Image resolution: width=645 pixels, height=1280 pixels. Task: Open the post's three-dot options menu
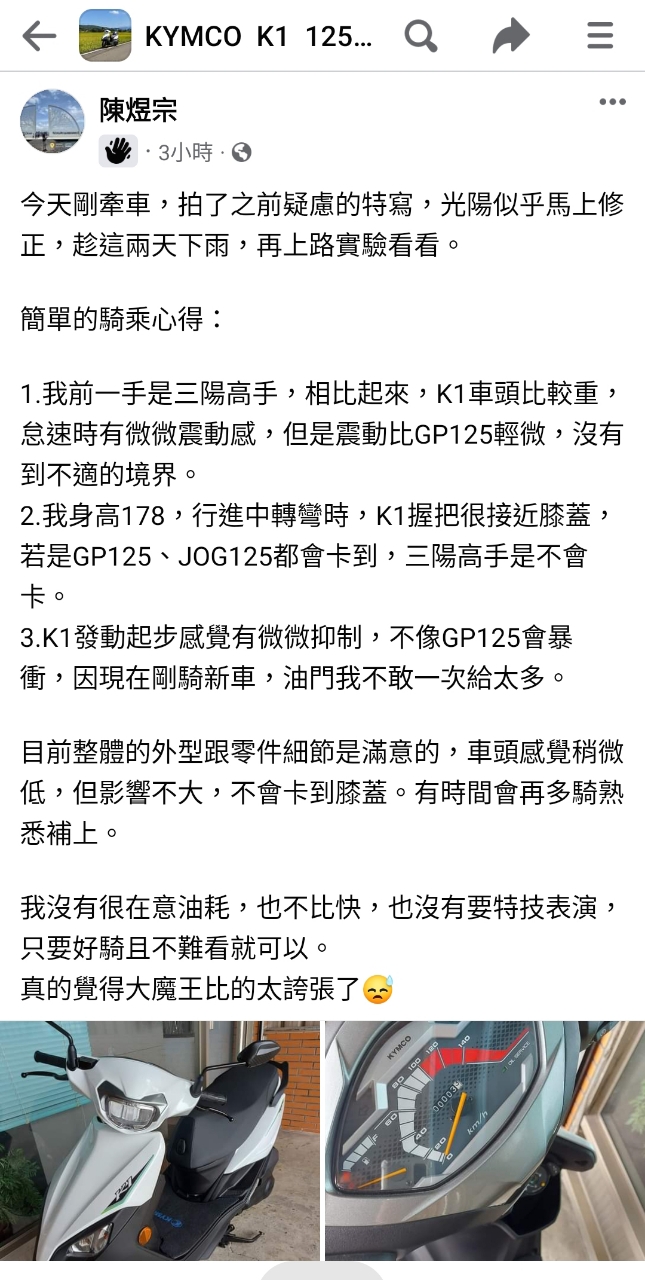(612, 102)
